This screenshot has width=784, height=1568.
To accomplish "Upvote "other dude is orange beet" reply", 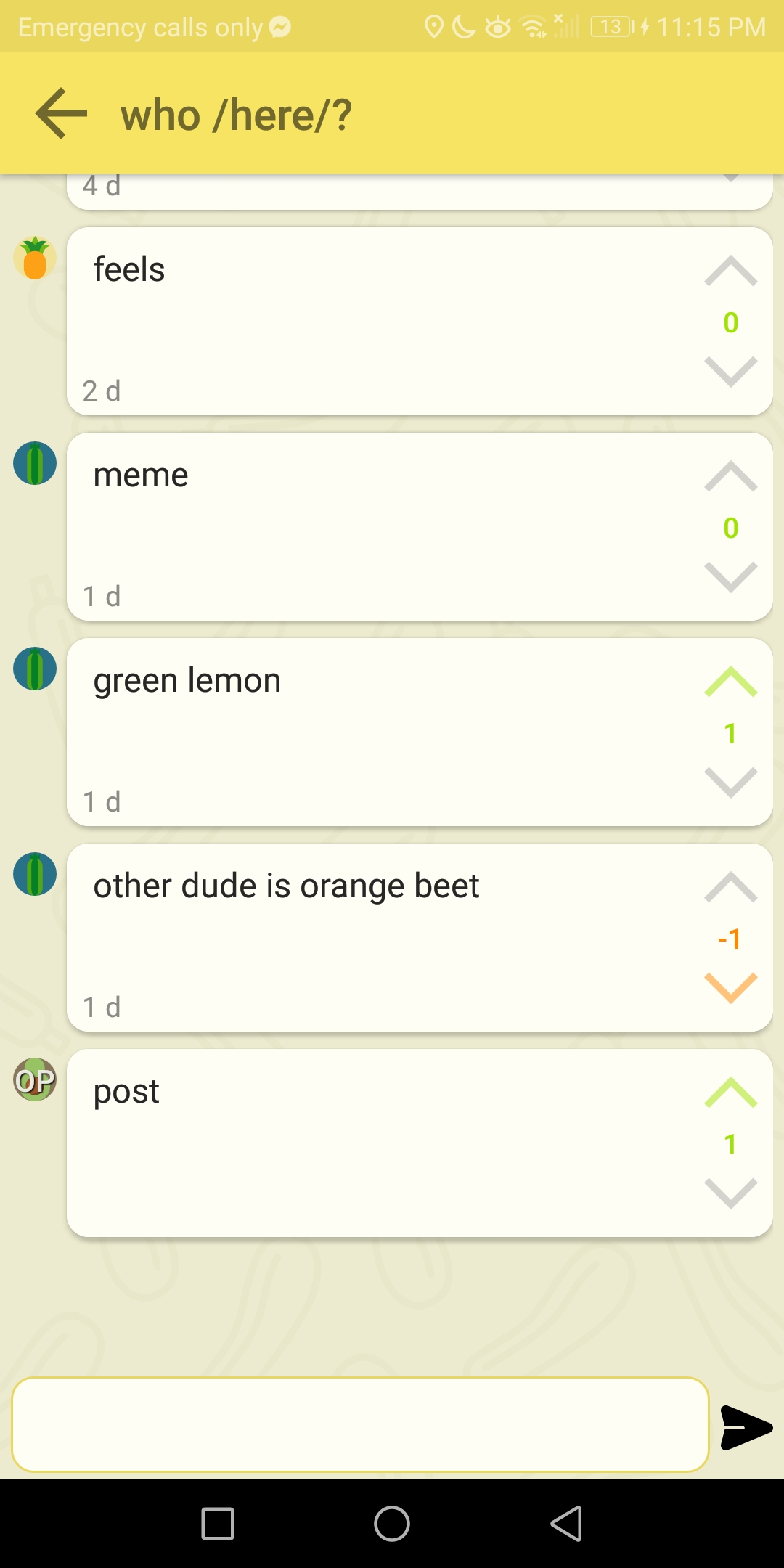I will tap(730, 888).
